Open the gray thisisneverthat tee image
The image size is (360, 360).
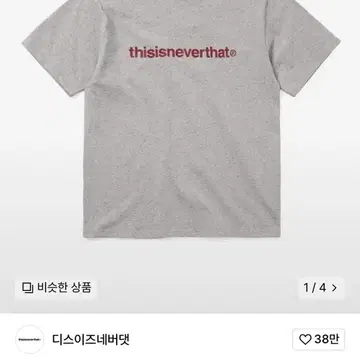pos(181,119)
